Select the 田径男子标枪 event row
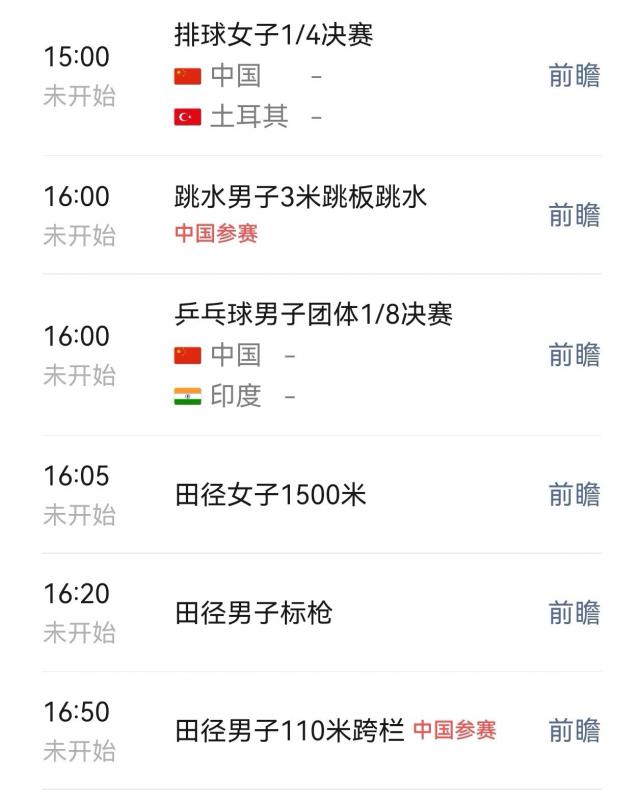Viewport: 640px width, 800px height. click(x=253, y=613)
